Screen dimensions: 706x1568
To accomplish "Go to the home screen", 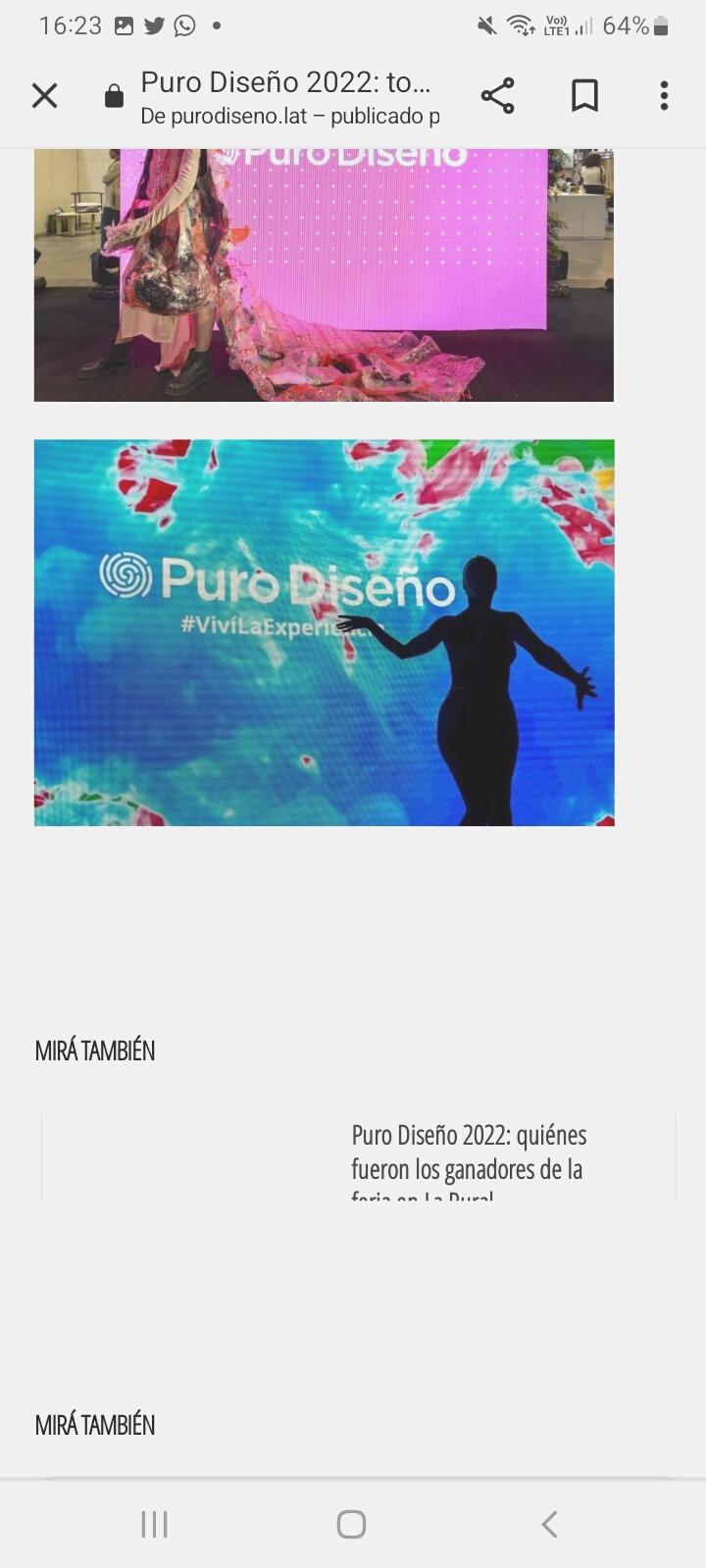I will click(351, 1524).
